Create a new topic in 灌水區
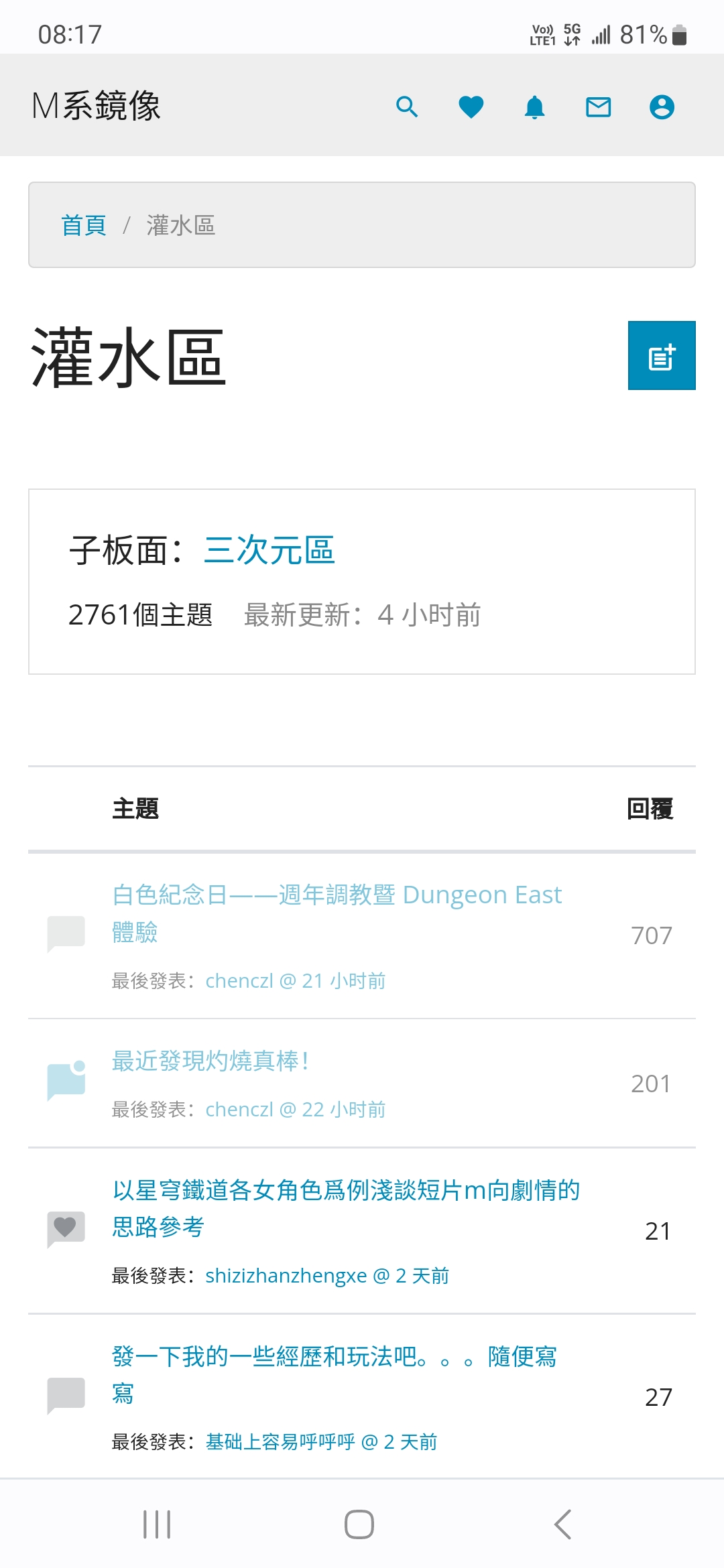This screenshot has width=724, height=1568. click(x=661, y=356)
